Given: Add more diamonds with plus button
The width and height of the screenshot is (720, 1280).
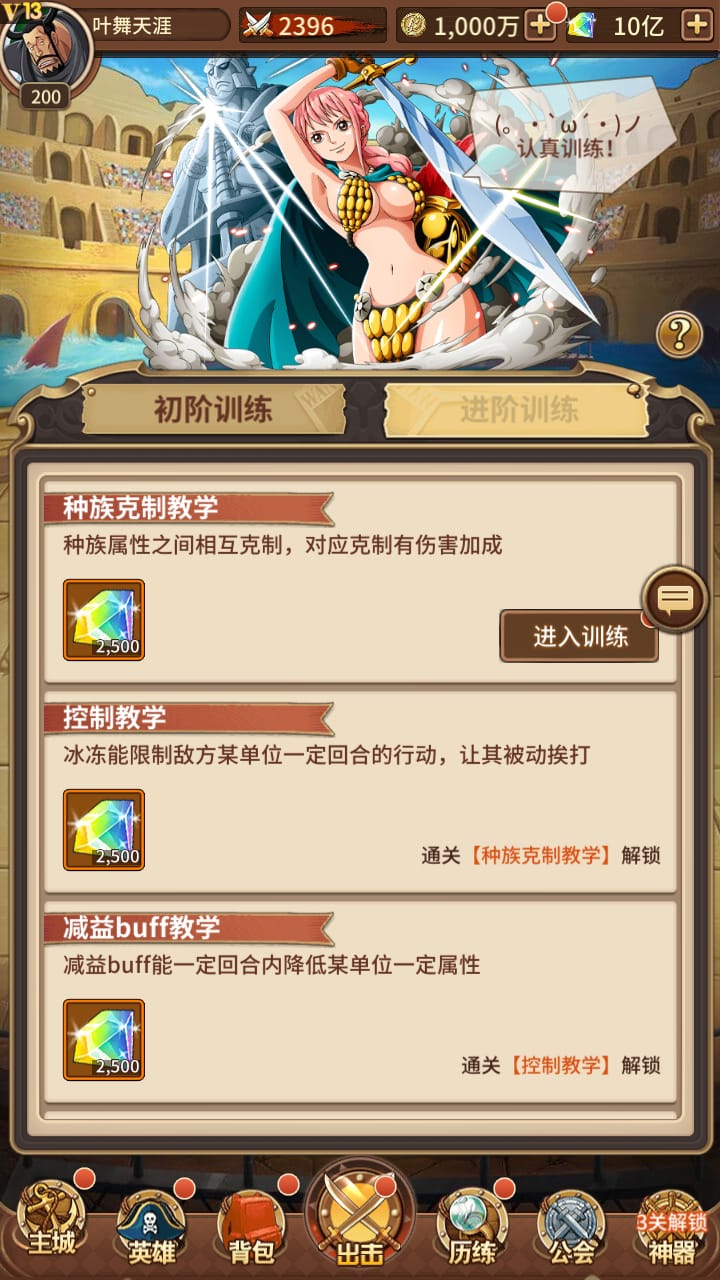Looking at the screenshot, I should tap(696, 25).
